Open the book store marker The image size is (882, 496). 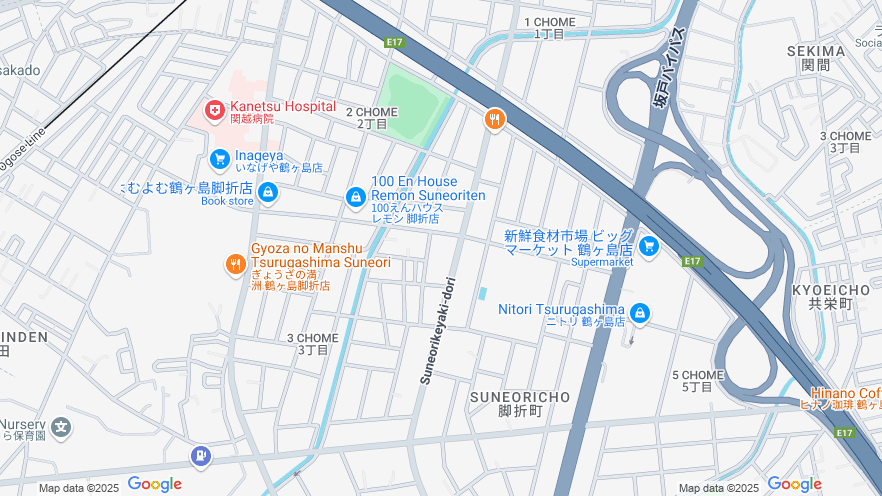[x=267, y=191]
